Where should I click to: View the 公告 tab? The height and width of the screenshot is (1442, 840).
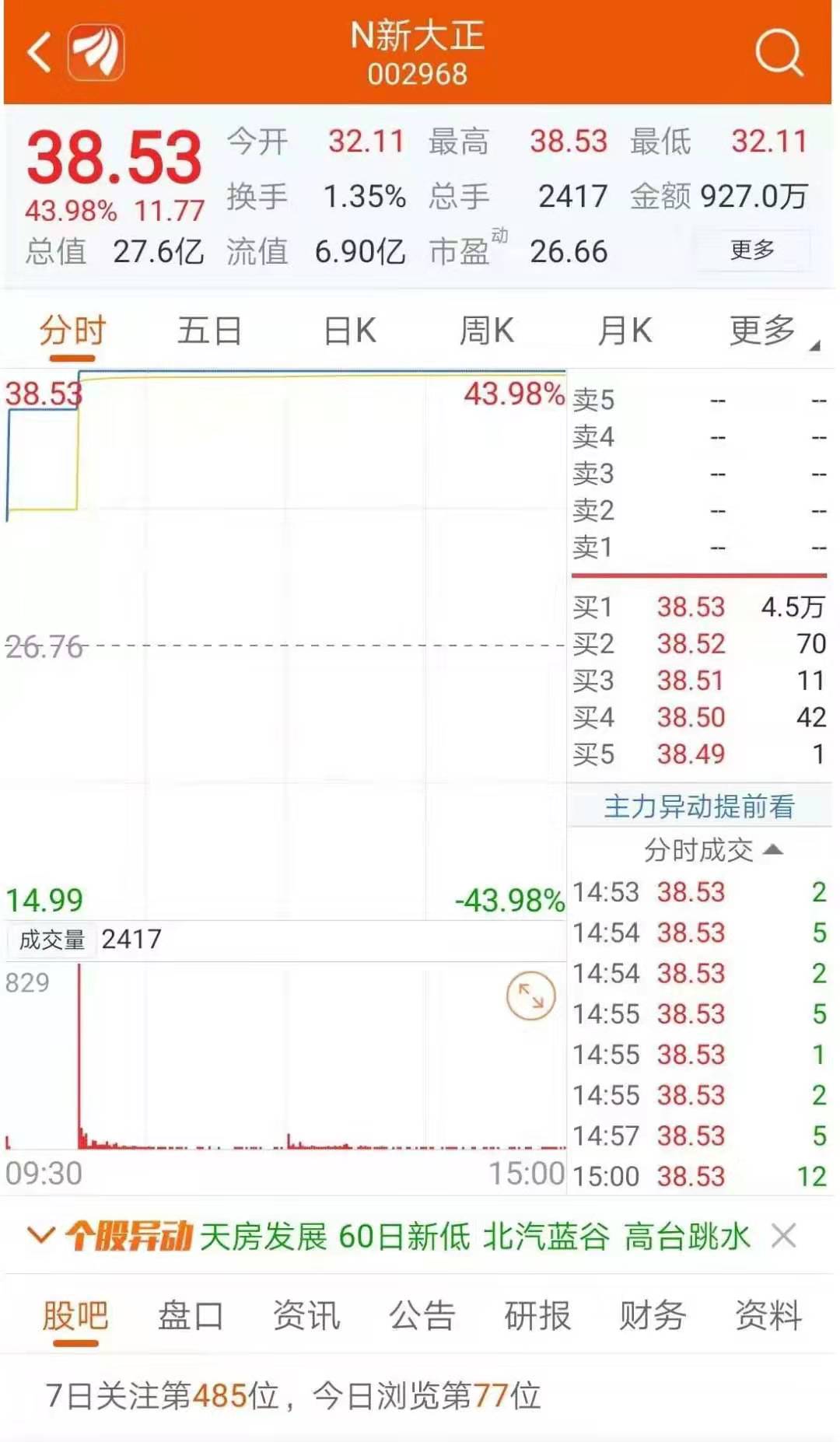[422, 1316]
